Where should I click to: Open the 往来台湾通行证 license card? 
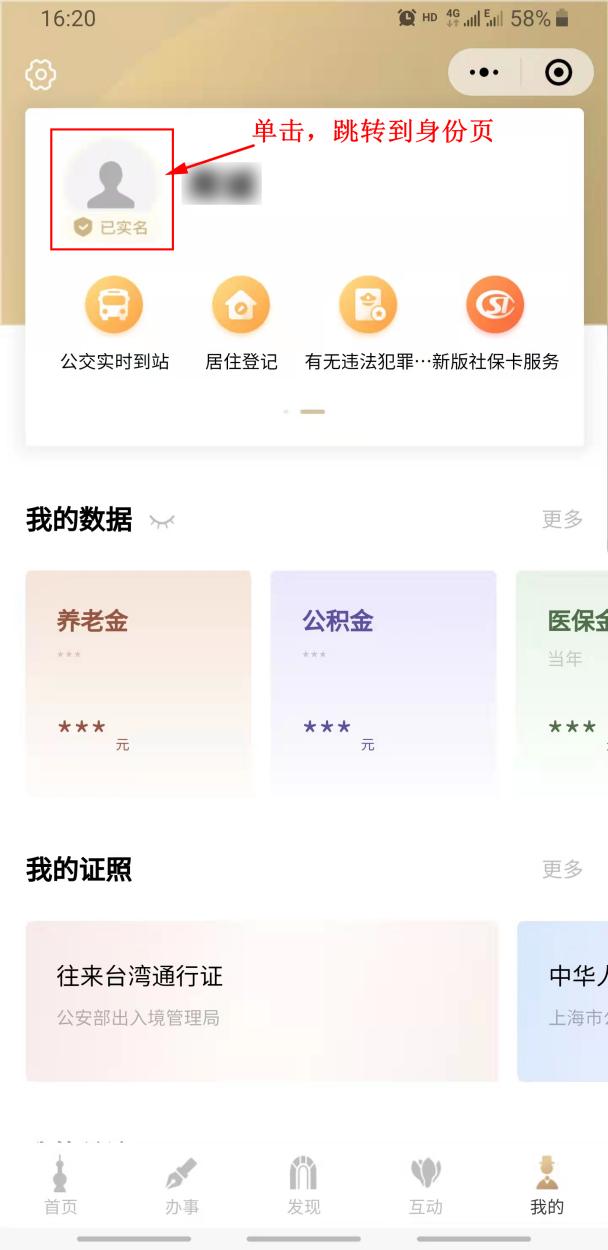[261, 1000]
